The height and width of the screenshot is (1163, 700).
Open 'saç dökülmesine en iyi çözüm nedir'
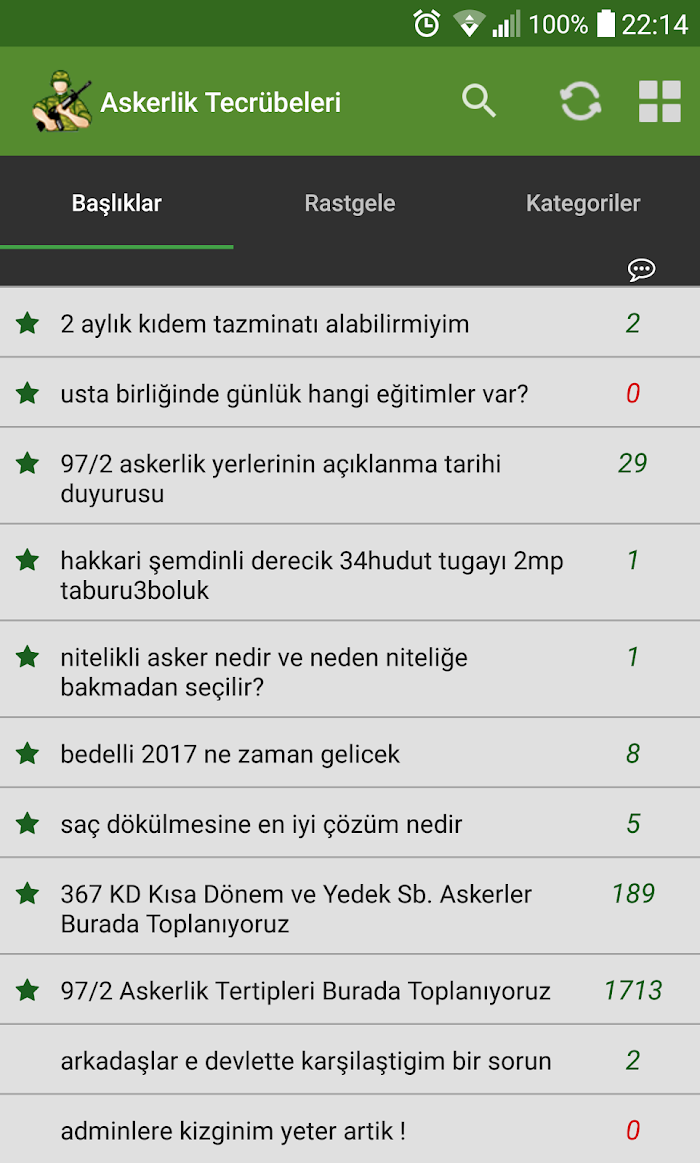coord(350,823)
